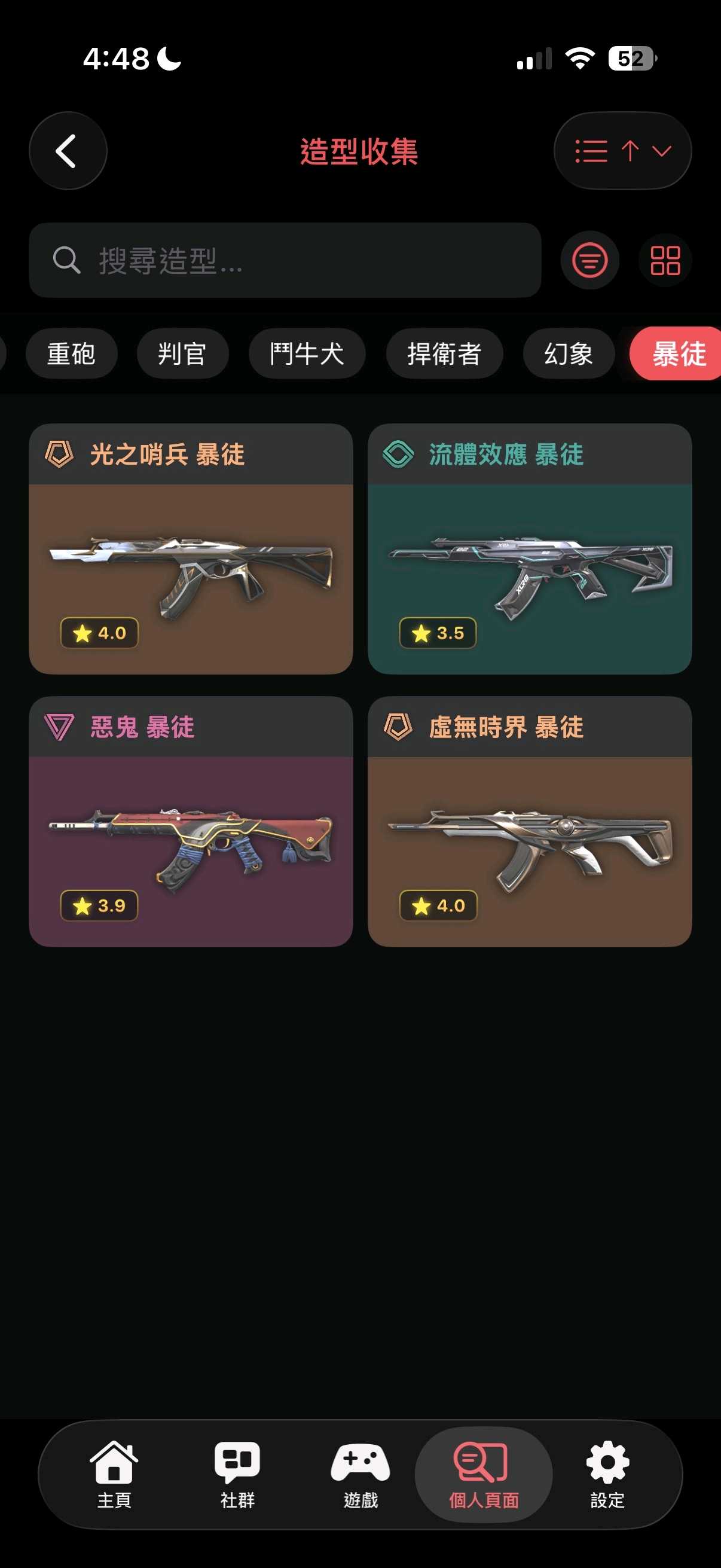Open the 遊戲 games tab
The image size is (721, 1568).
coord(360,1473)
